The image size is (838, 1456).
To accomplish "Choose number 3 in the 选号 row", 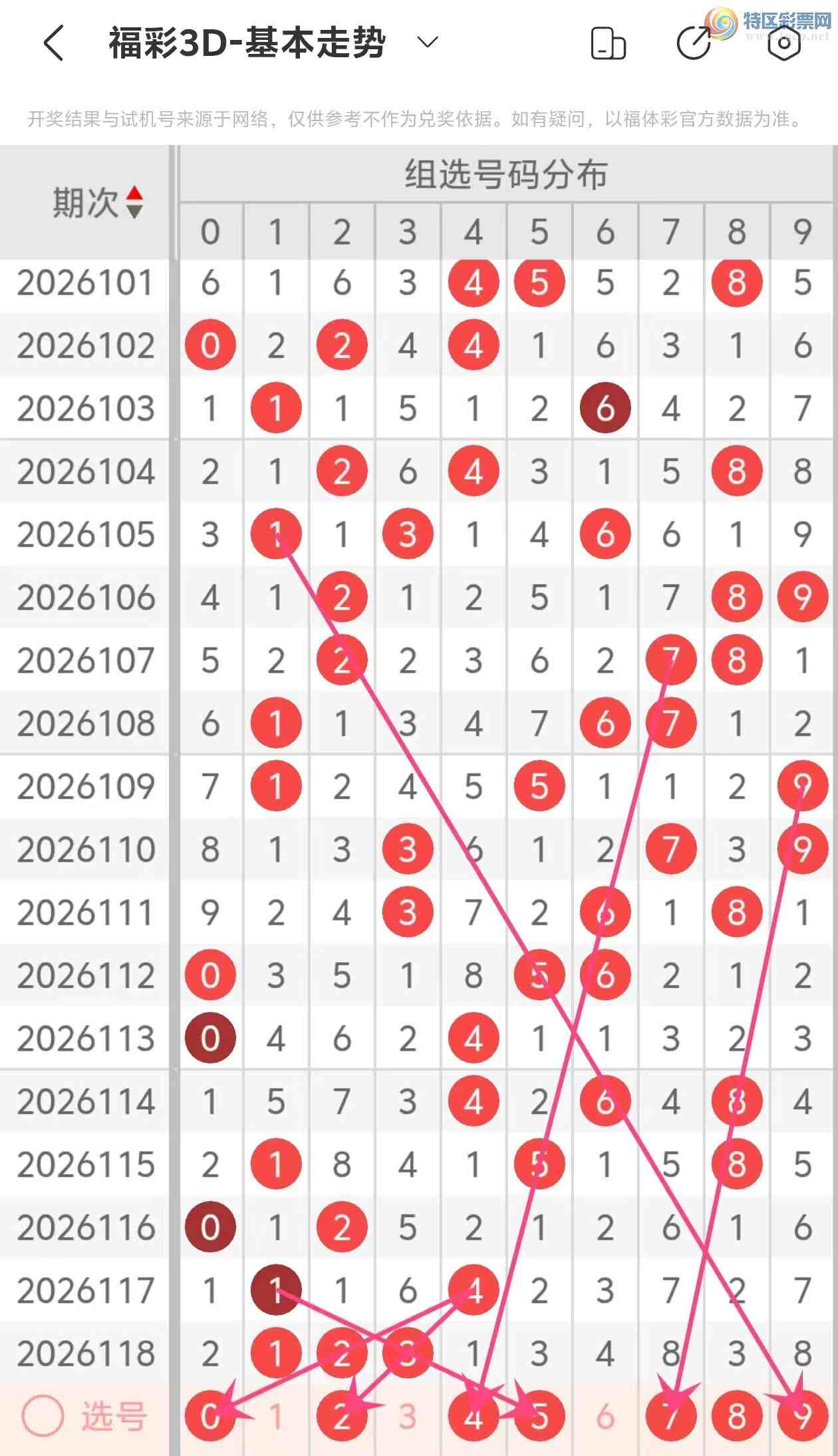I will click(408, 1417).
